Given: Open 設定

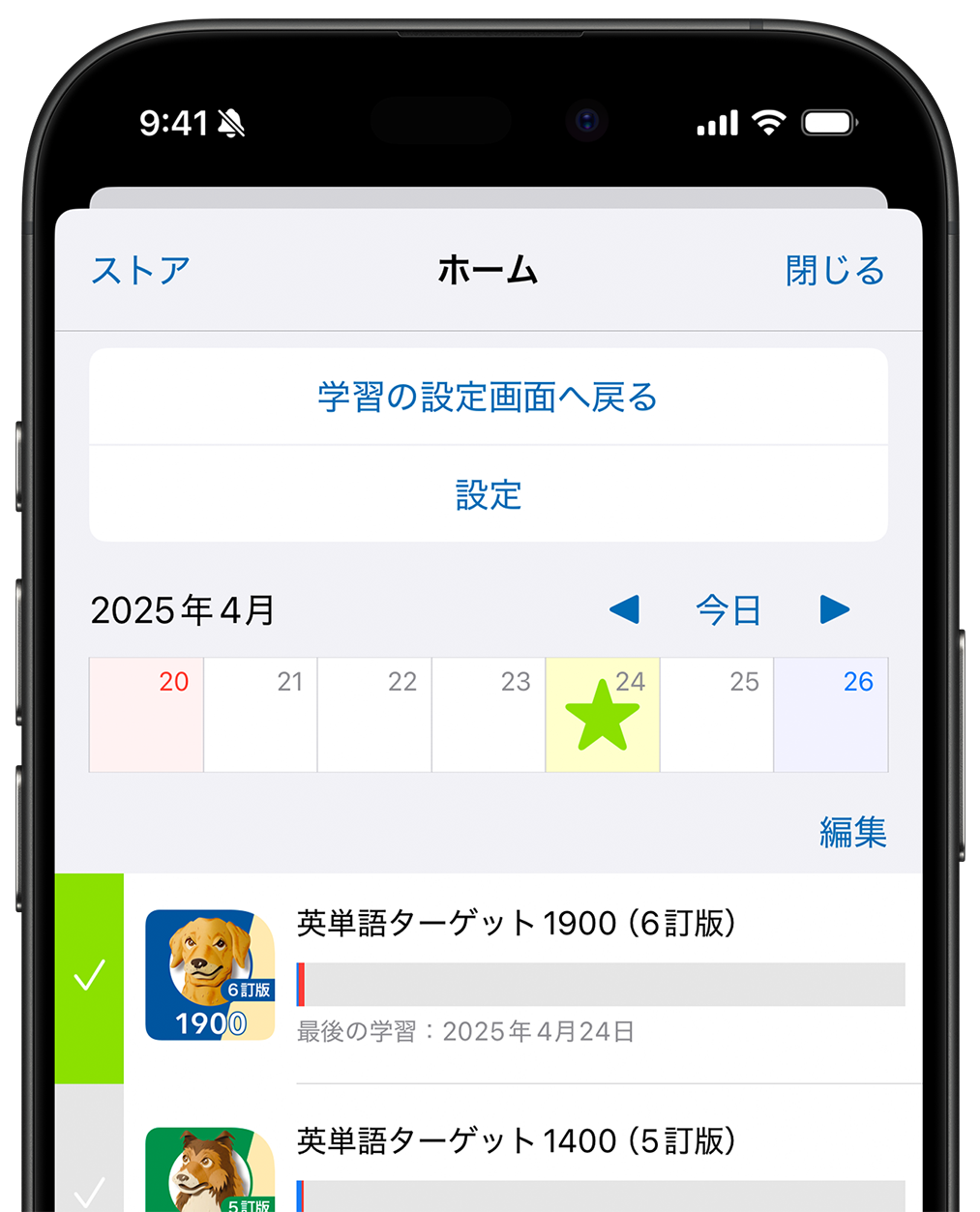Looking at the screenshot, I should [488, 494].
